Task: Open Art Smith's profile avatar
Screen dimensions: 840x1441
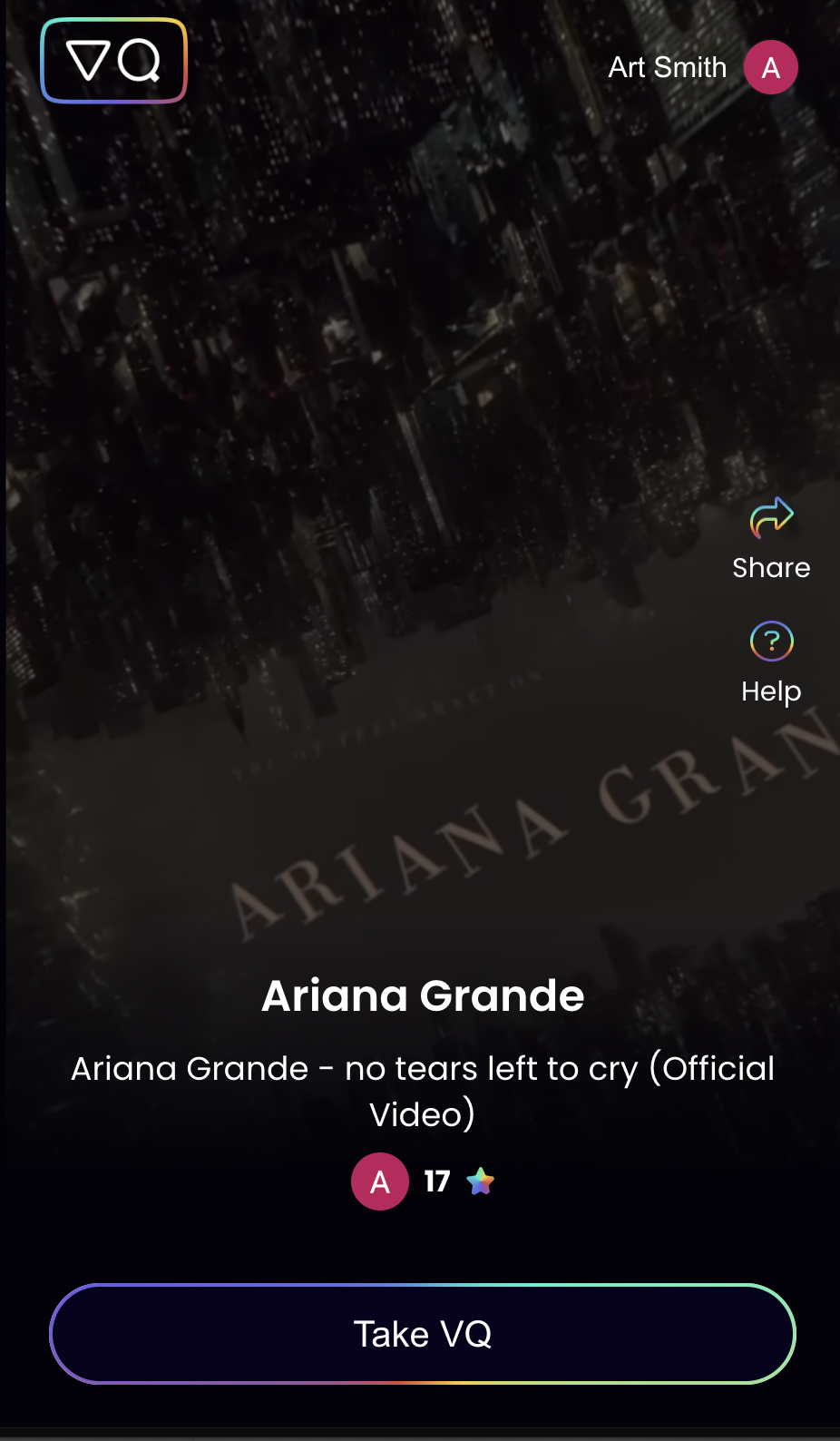Action: (770, 67)
